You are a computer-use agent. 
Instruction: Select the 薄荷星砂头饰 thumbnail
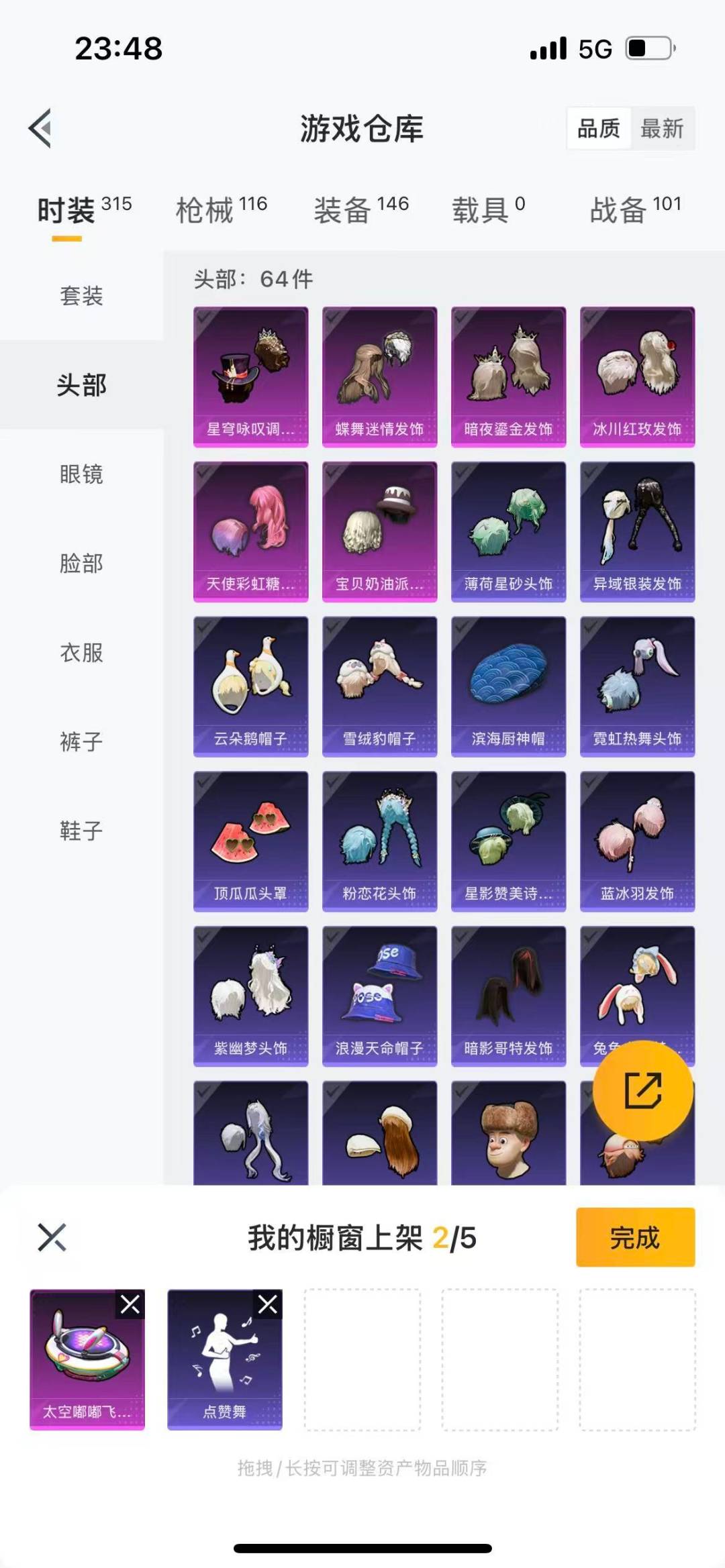click(x=508, y=530)
